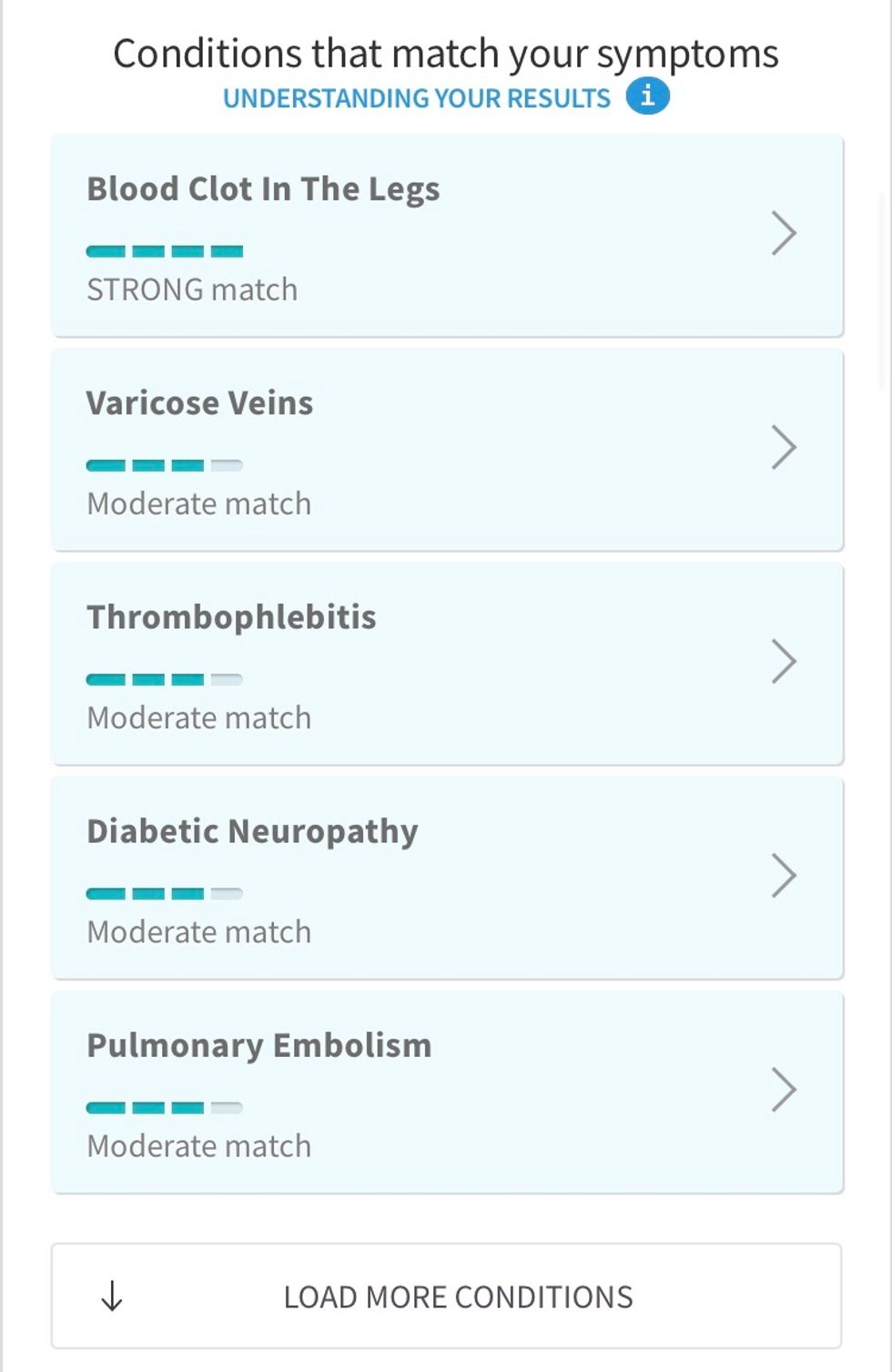Click the match indicator bar under Thrombophlebitis
Image resolution: width=892 pixels, height=1372 pixels.
coord(165,679)
